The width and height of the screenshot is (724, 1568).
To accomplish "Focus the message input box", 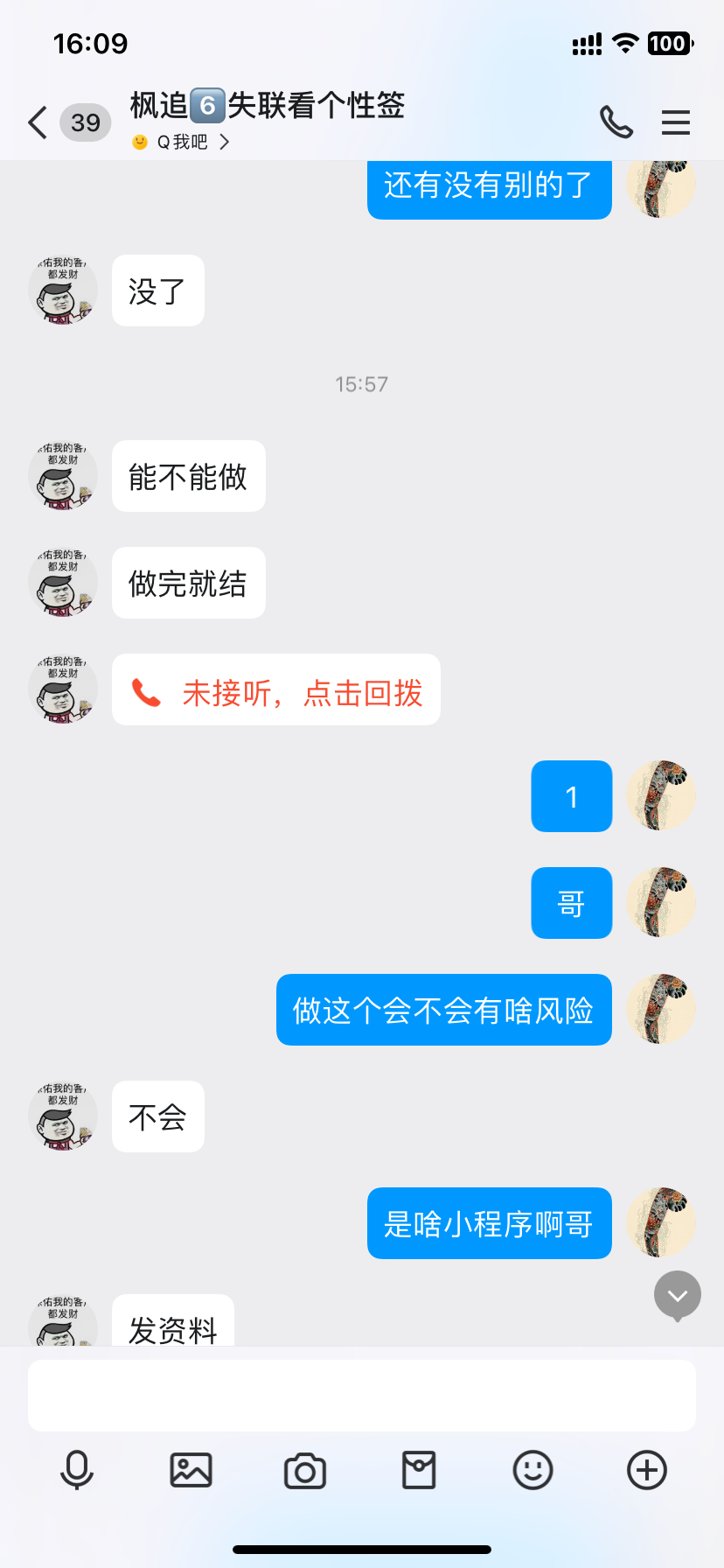I will (362, 1395).
